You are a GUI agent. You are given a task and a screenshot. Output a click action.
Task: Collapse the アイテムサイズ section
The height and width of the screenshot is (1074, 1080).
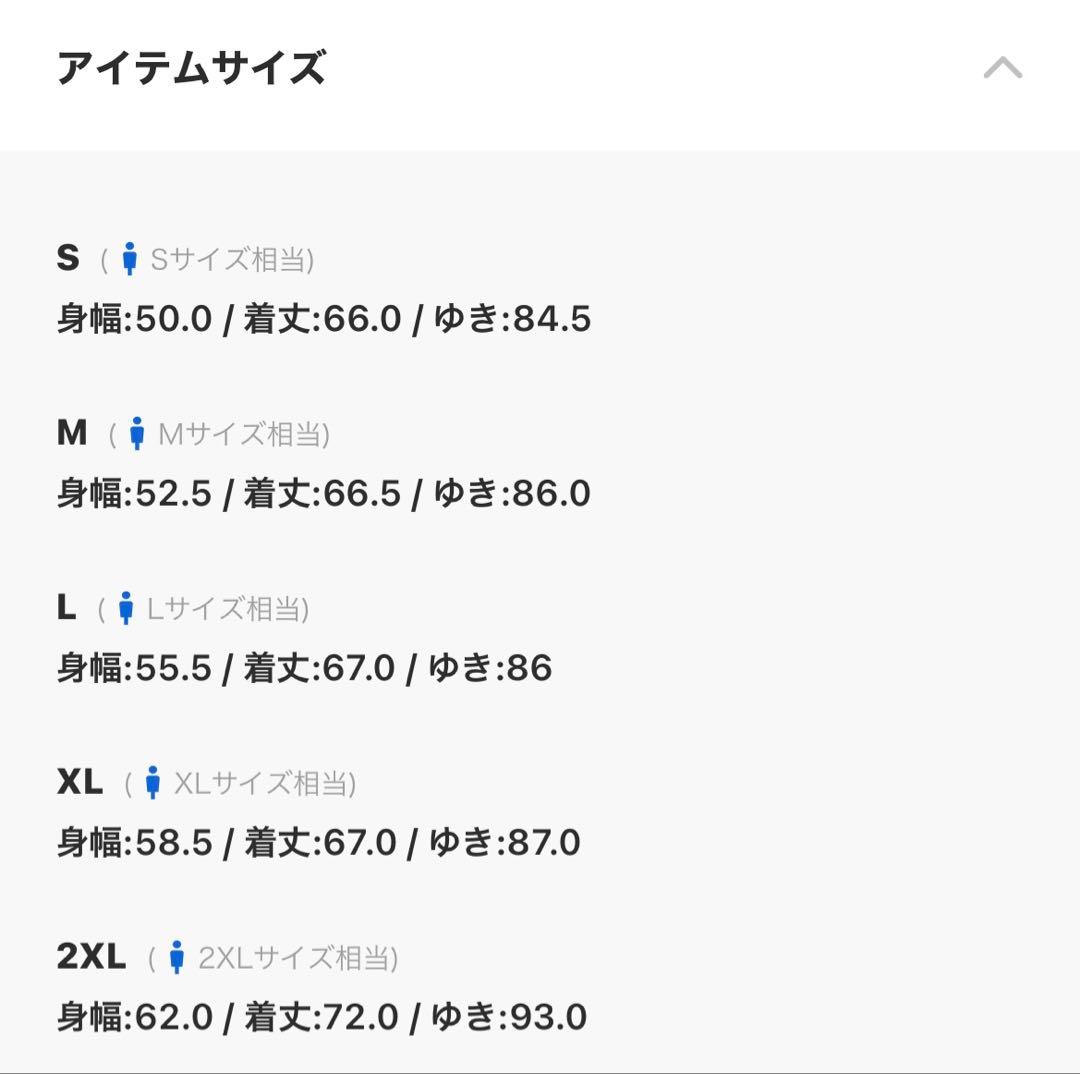click(x=1002, y=68)
